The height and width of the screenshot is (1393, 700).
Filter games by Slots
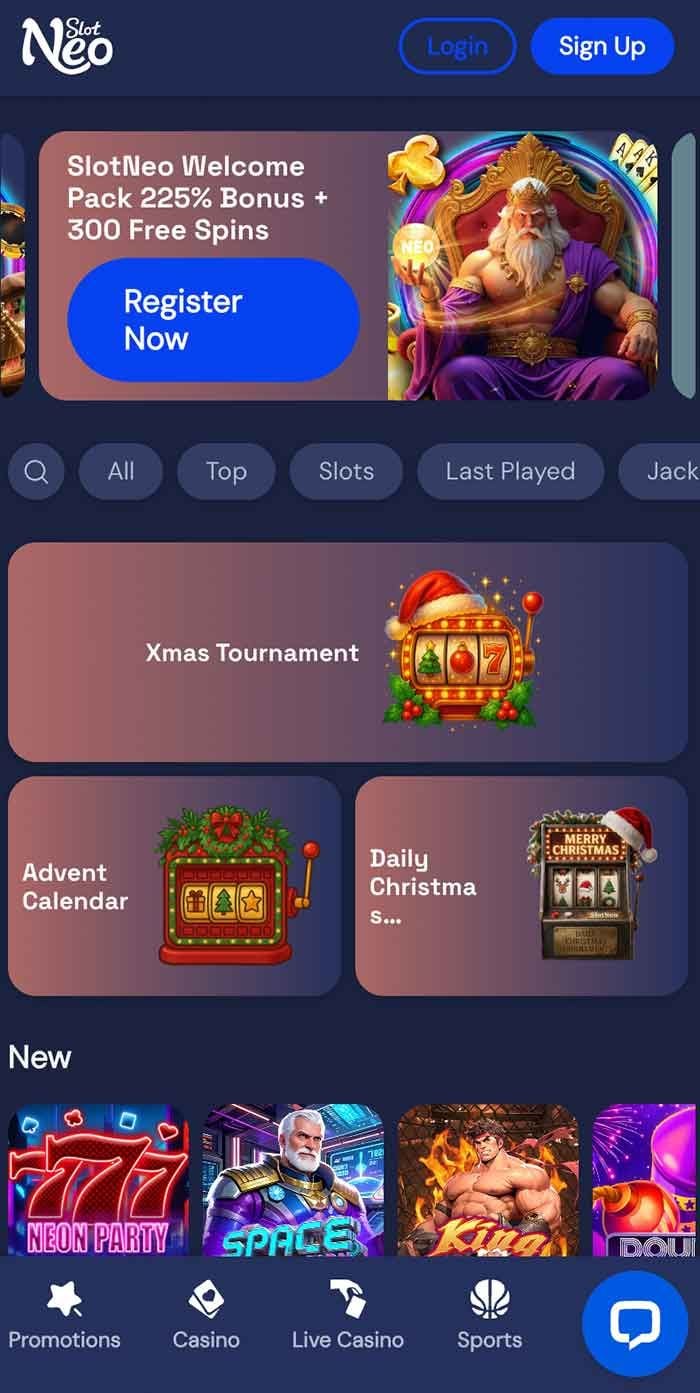(346, 471)
